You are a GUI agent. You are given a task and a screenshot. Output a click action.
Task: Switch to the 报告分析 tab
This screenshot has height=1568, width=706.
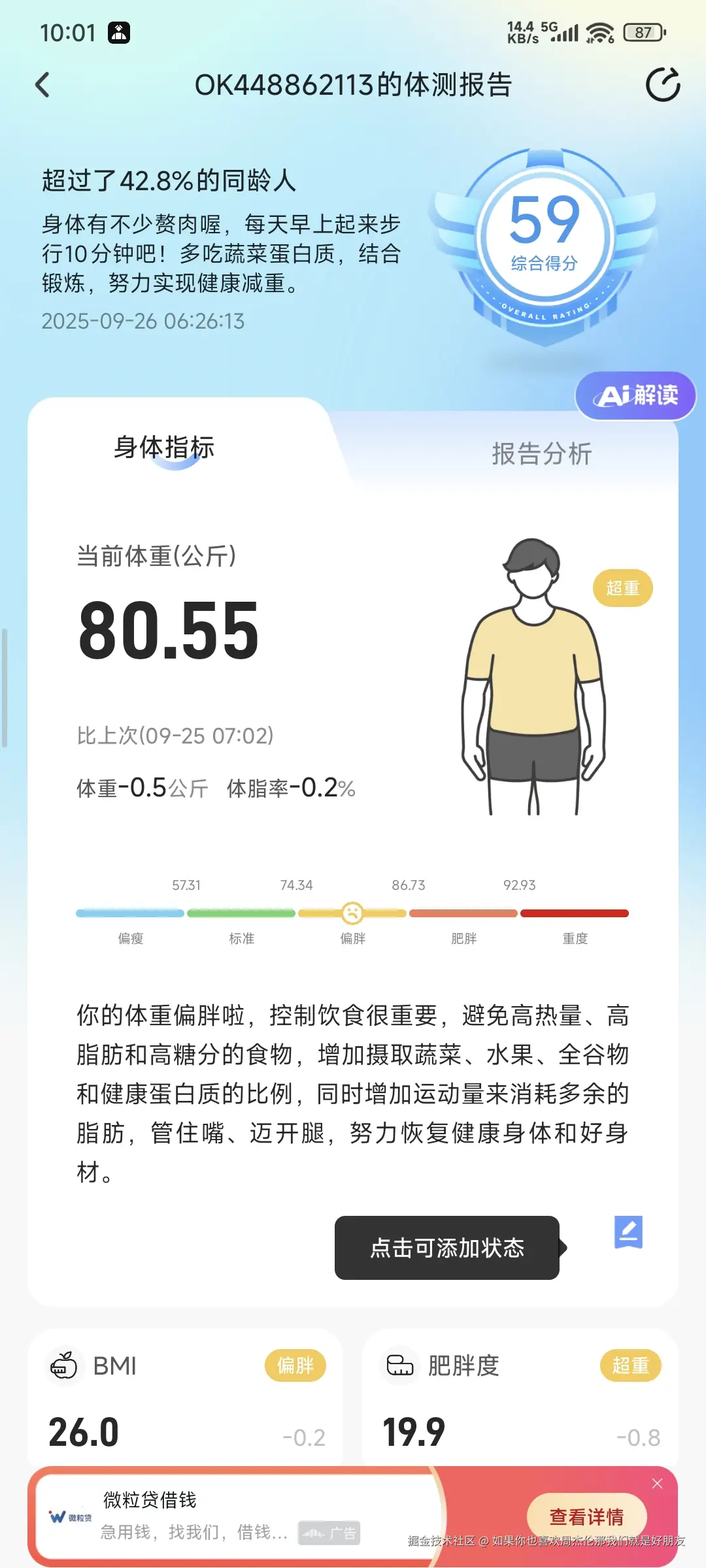tap(541, 454)
